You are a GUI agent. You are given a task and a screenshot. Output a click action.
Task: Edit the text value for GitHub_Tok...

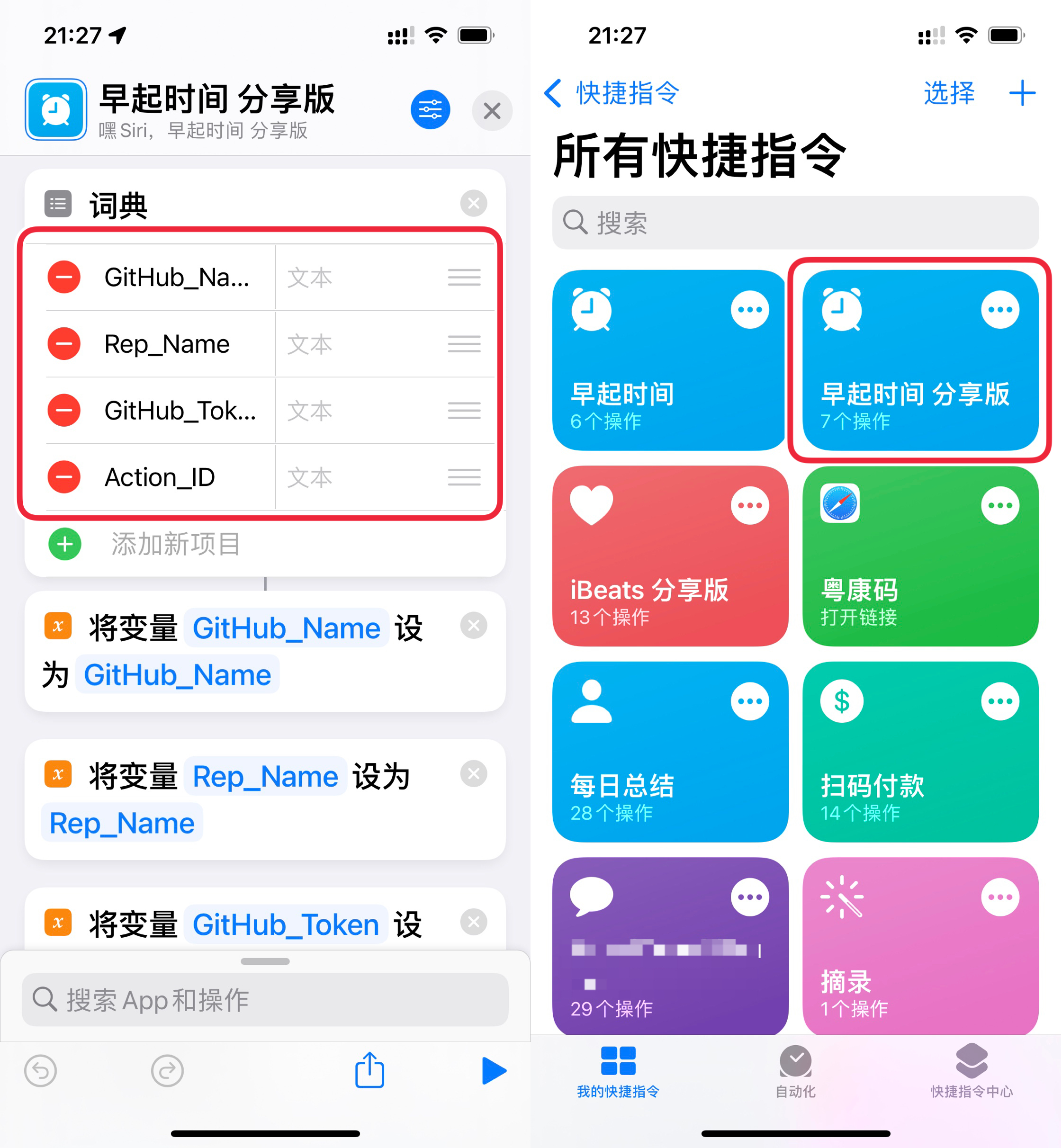tap(356, 411)
